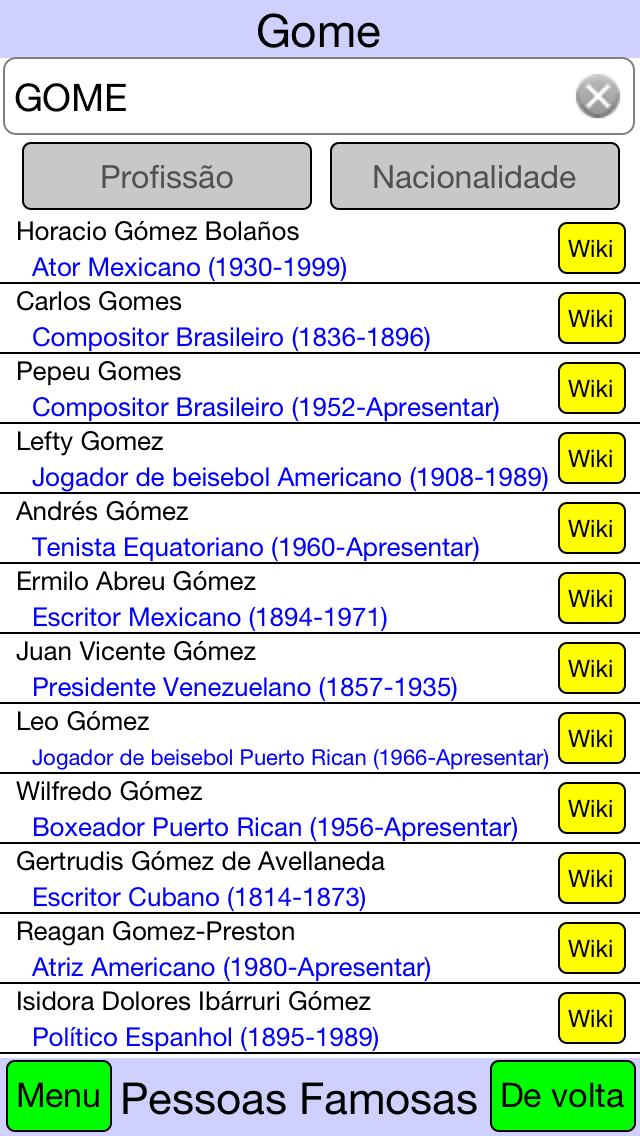Screen dimensions: 640x1136
Task: Open Wiki for Juan Vicente Gómez
Action: [591, 668]
